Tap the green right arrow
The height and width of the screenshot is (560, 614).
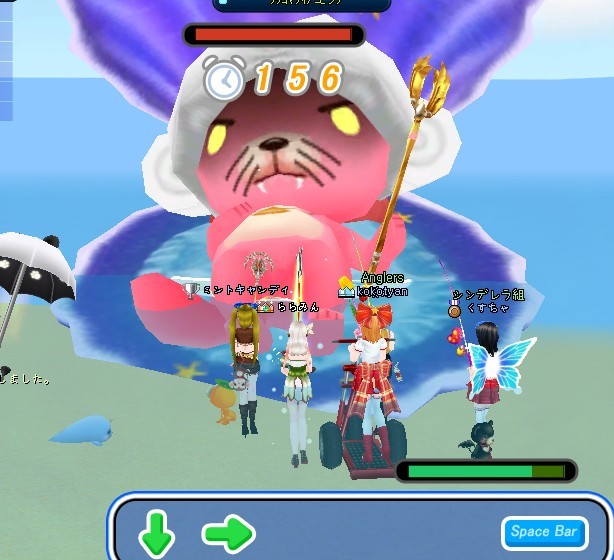(x=228, y=533)
